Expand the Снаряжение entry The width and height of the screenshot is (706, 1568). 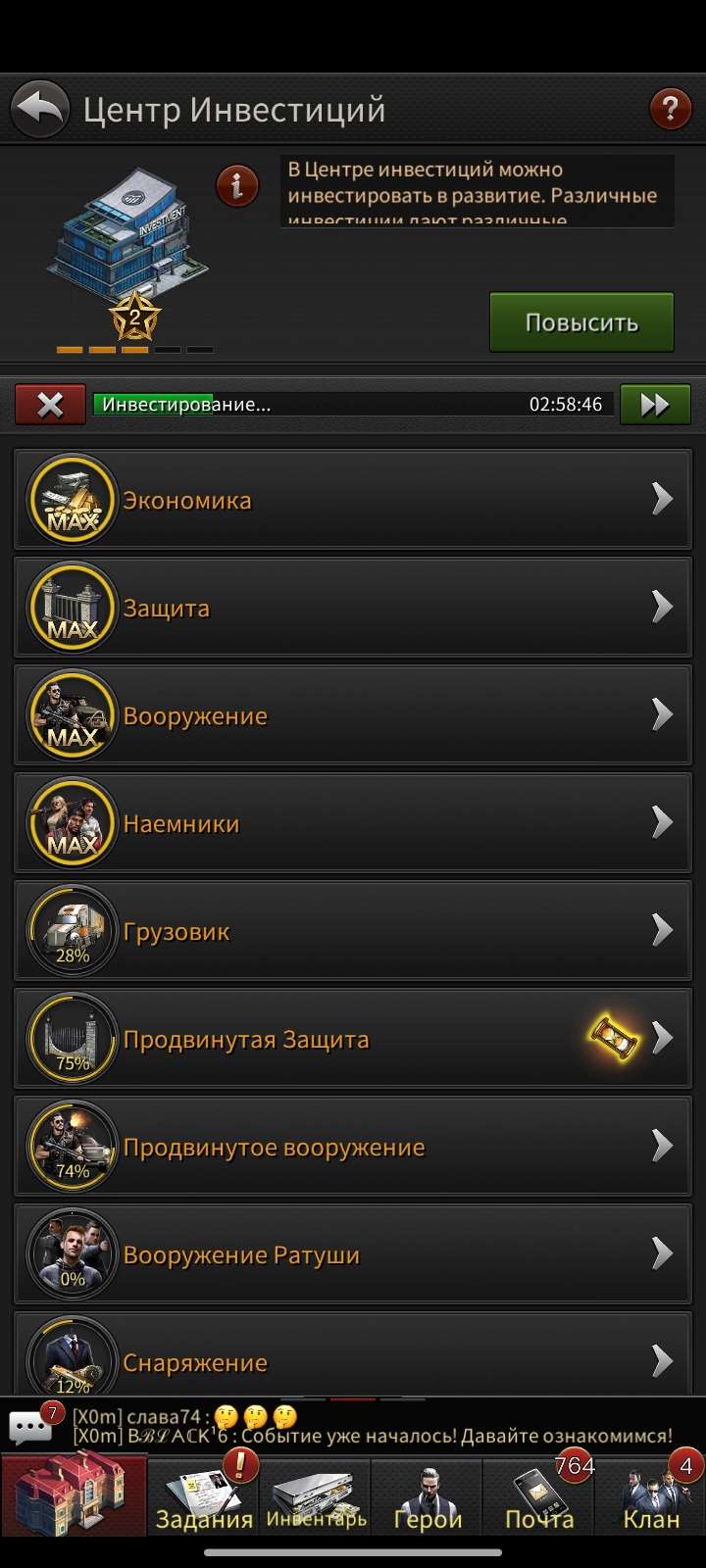pyautogui.click(x=353, y=1361)
